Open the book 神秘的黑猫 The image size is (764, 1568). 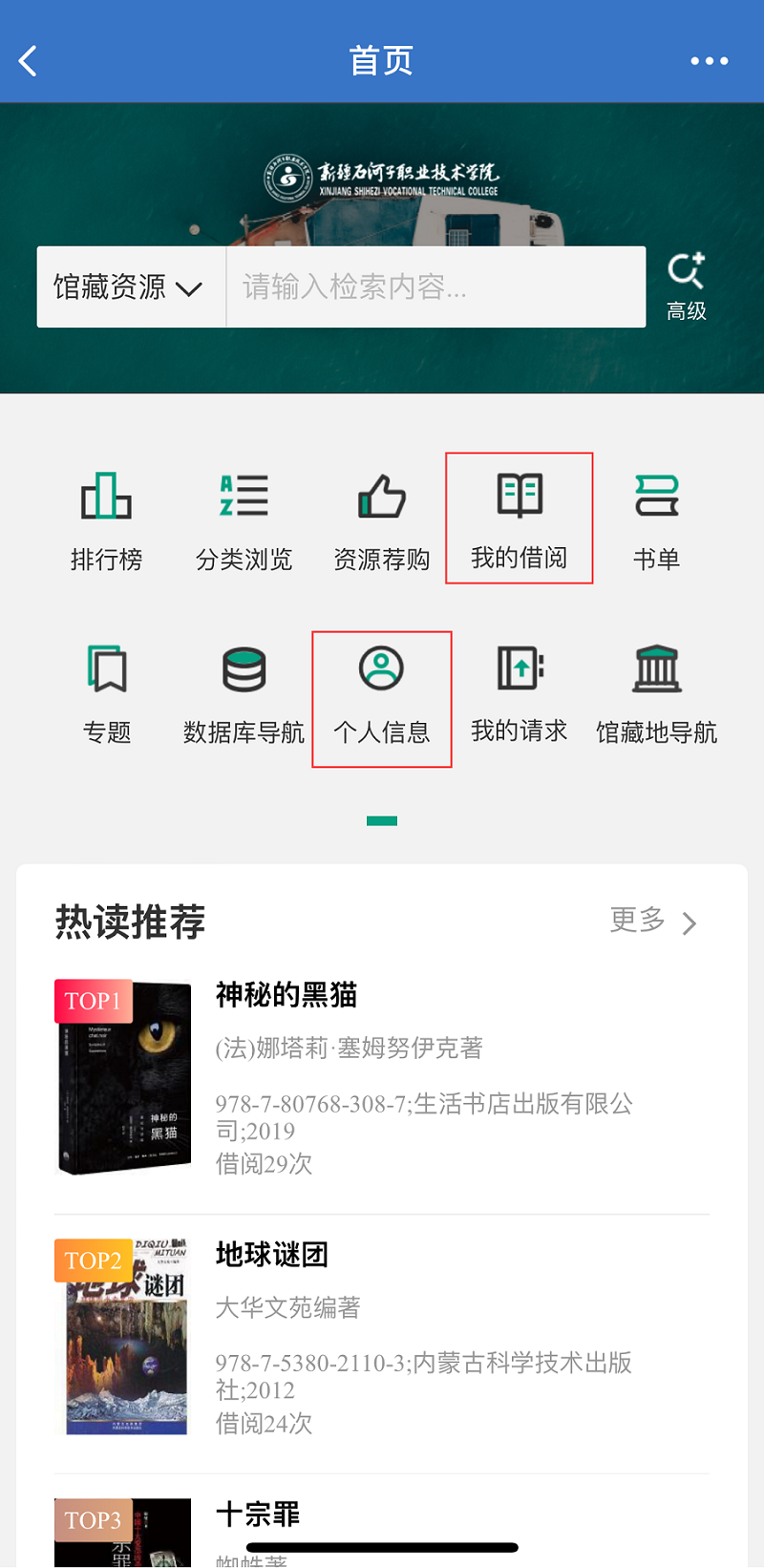coord(286,995)
